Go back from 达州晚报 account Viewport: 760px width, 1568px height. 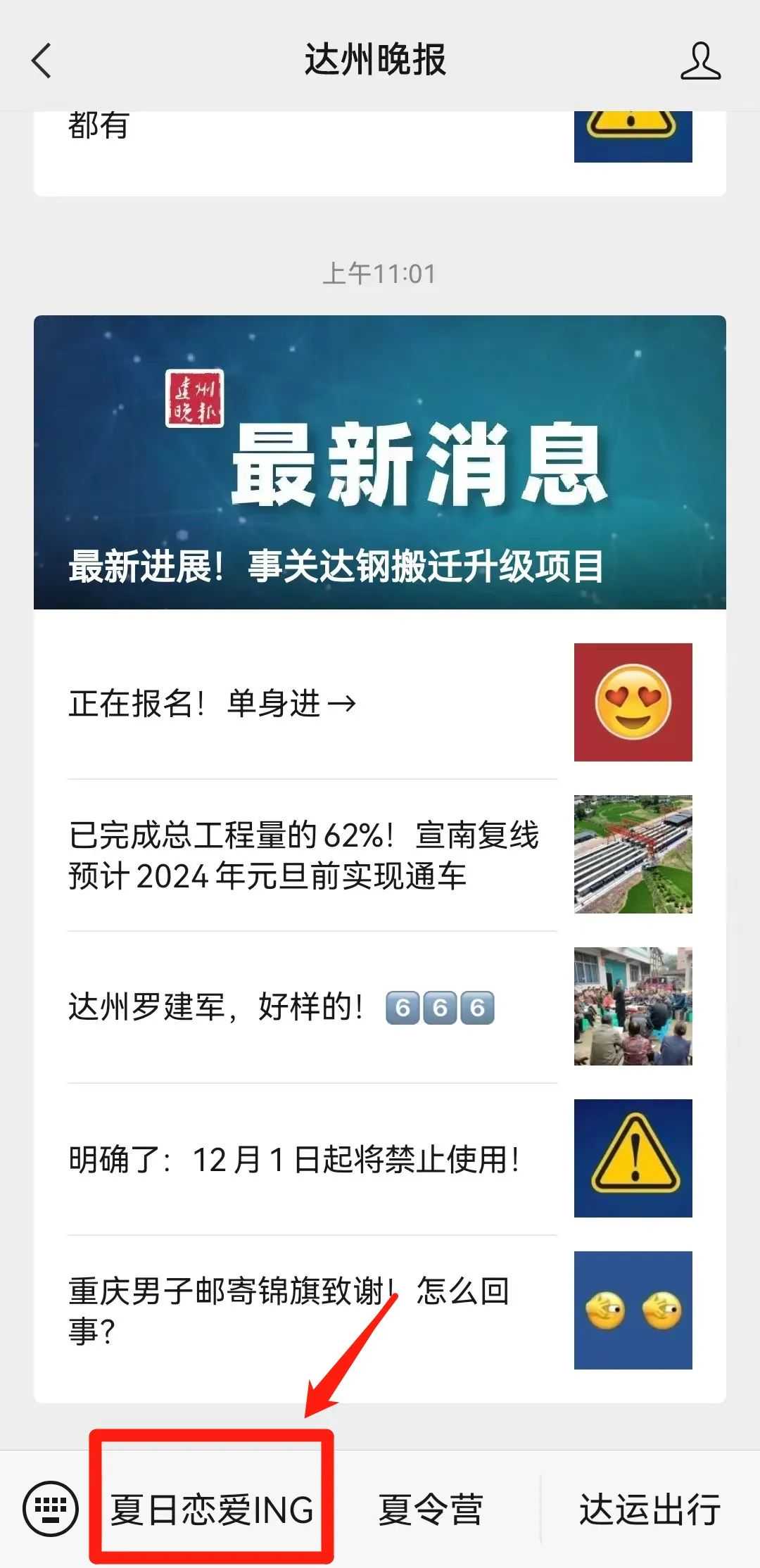[42, 61]
